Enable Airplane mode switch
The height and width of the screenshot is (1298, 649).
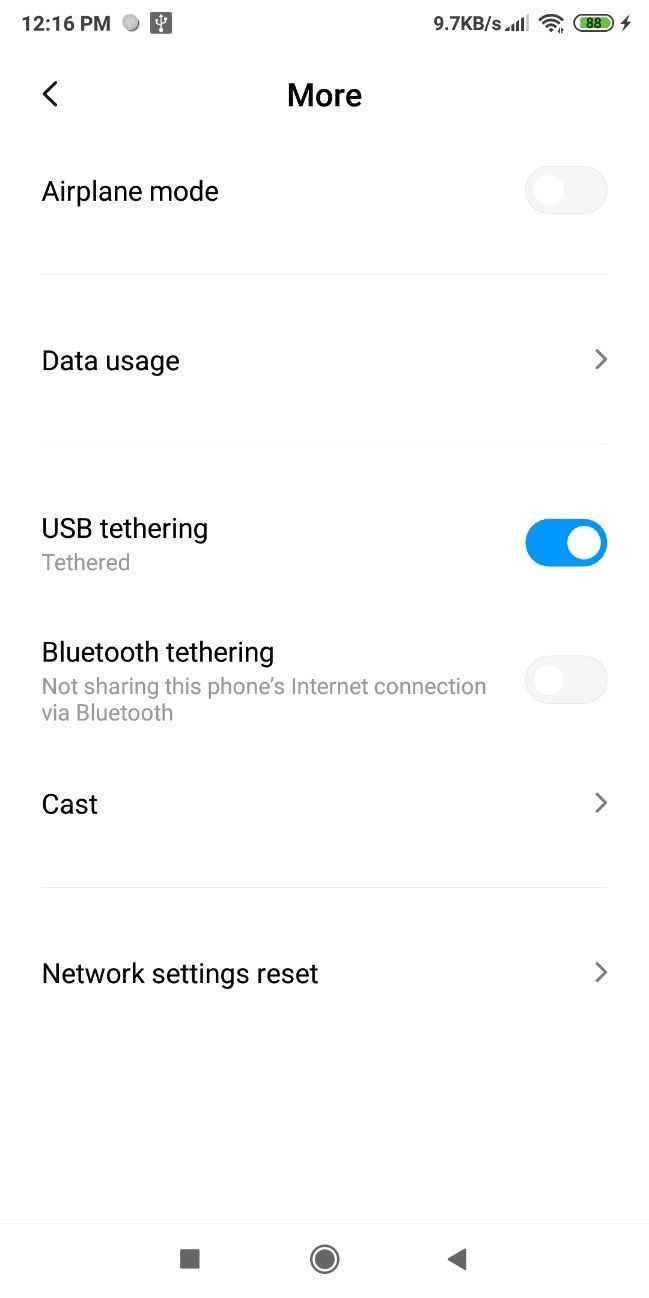pyautogui.click(x=566, y=190)
